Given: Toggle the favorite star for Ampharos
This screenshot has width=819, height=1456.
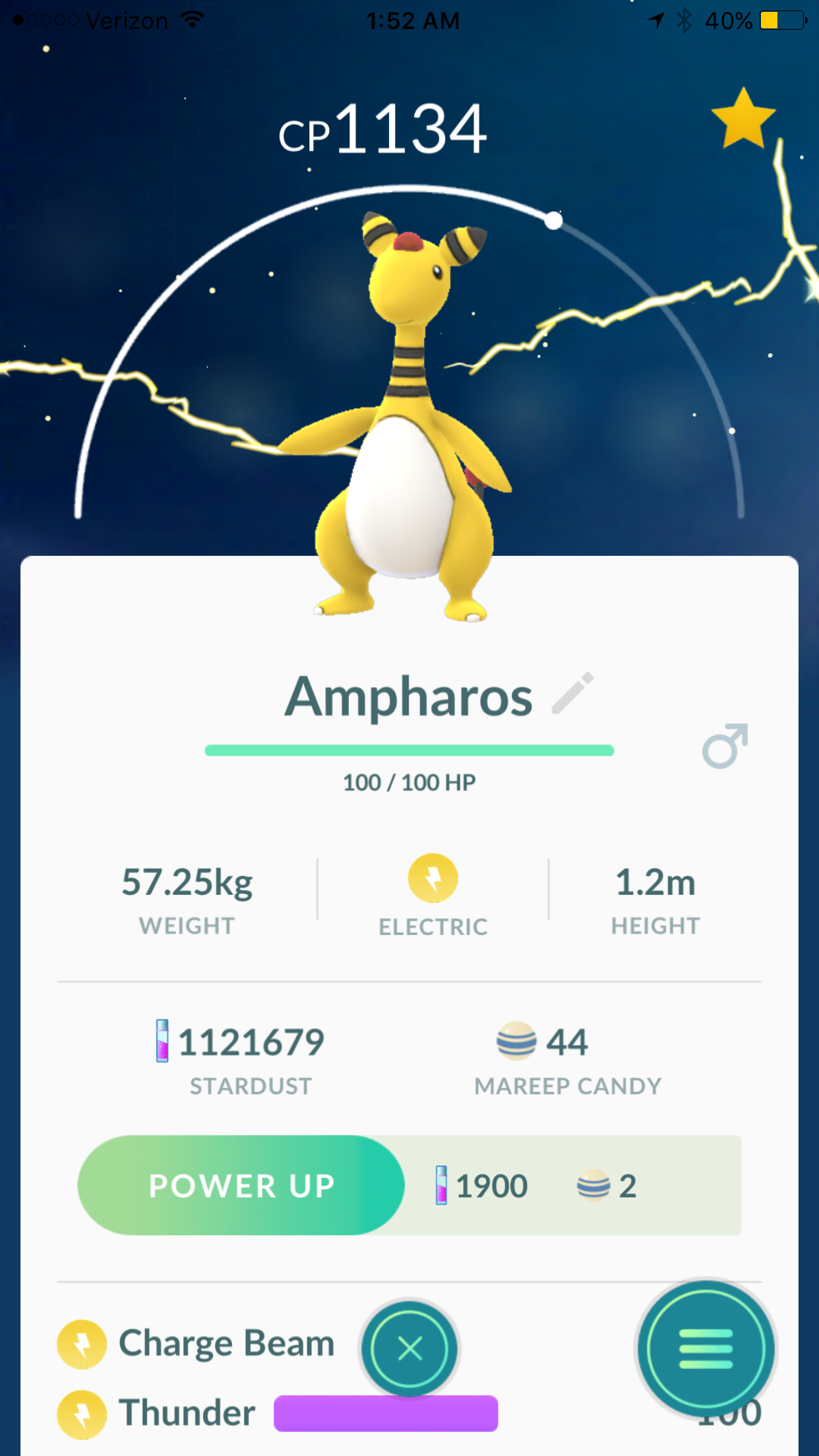Looking at the screenshot, I should (x=743, y=118).
